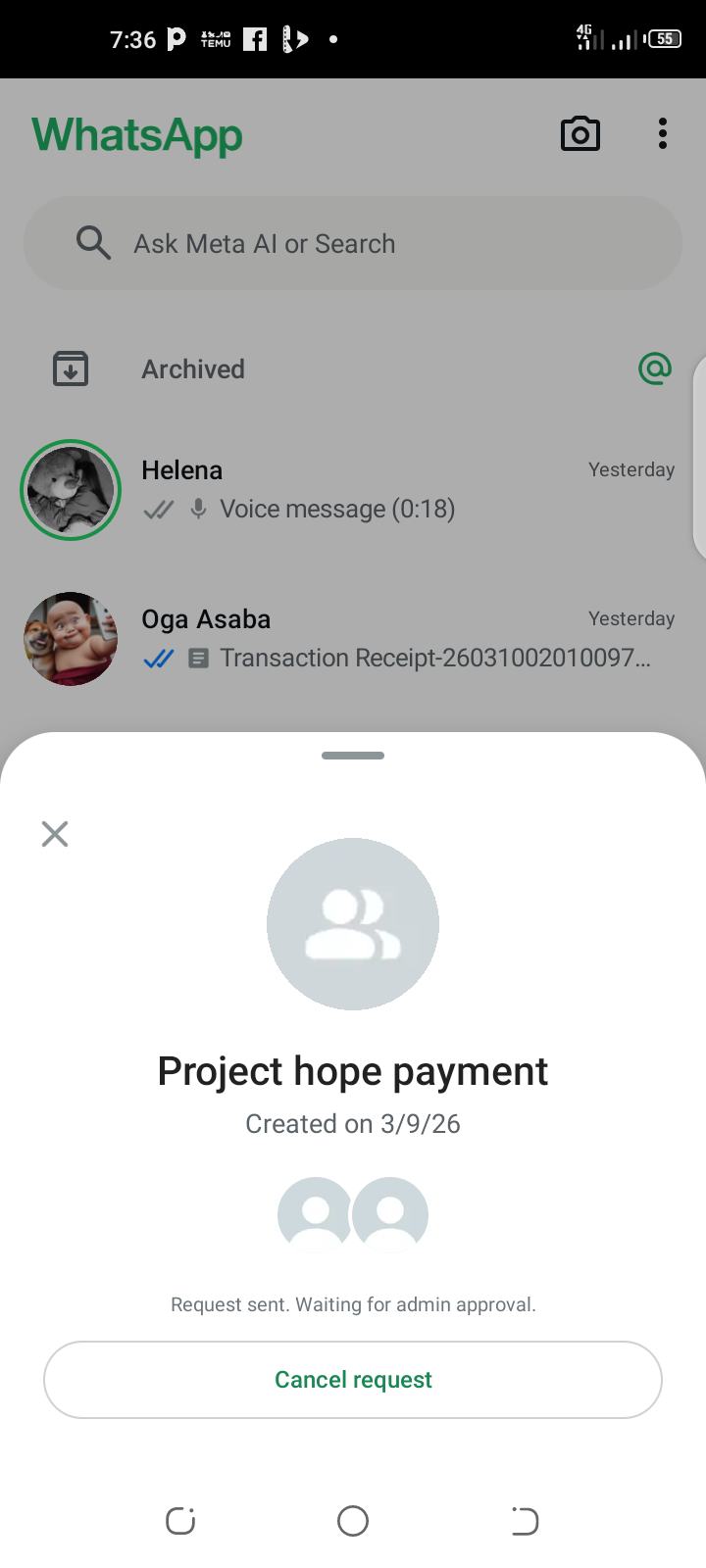Open the chat with Oga Asaba
706x1568 pixels.
392,639
